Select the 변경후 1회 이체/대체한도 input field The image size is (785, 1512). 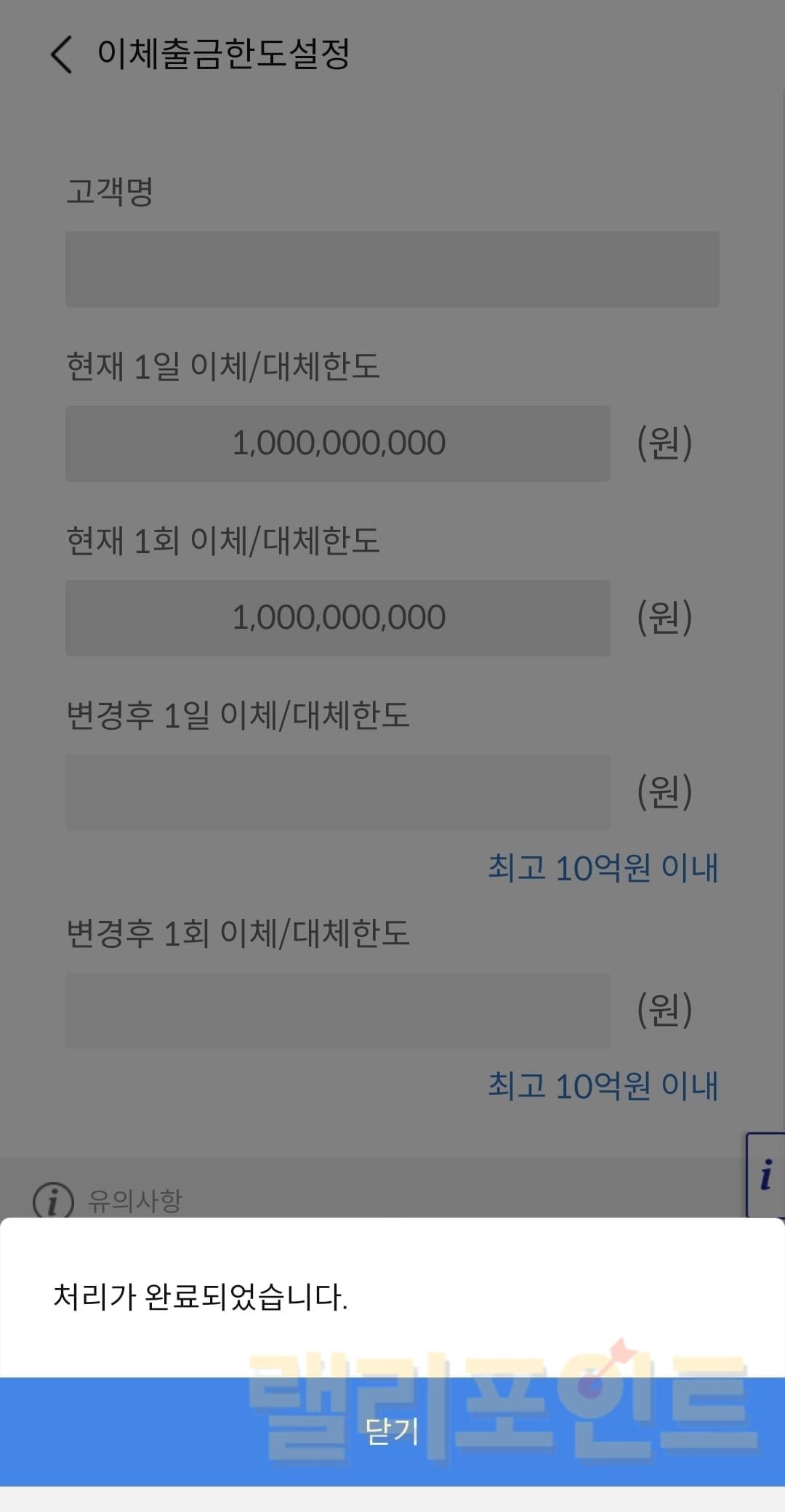pos(338,1010)
